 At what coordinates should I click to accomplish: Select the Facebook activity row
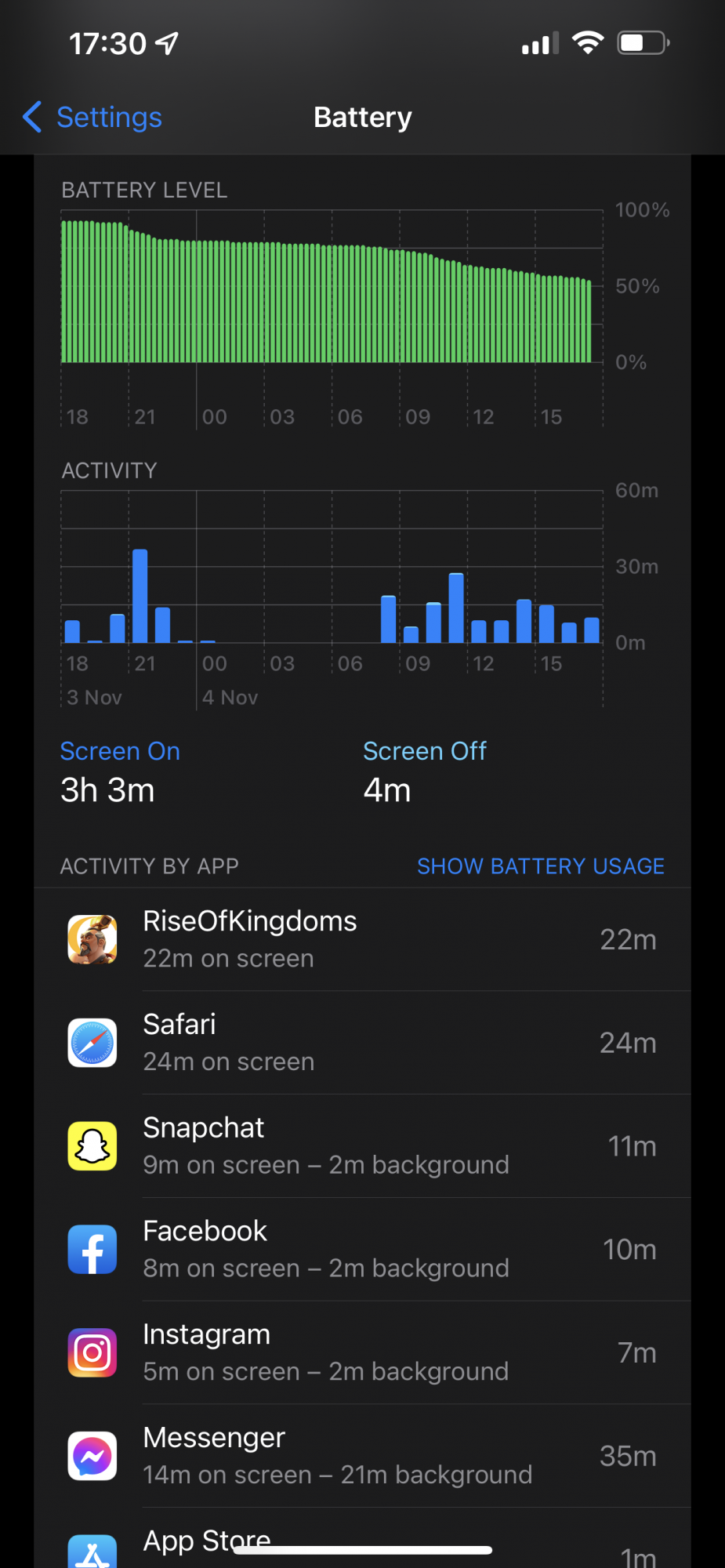pyautogui.click(x=362, y=1250)
